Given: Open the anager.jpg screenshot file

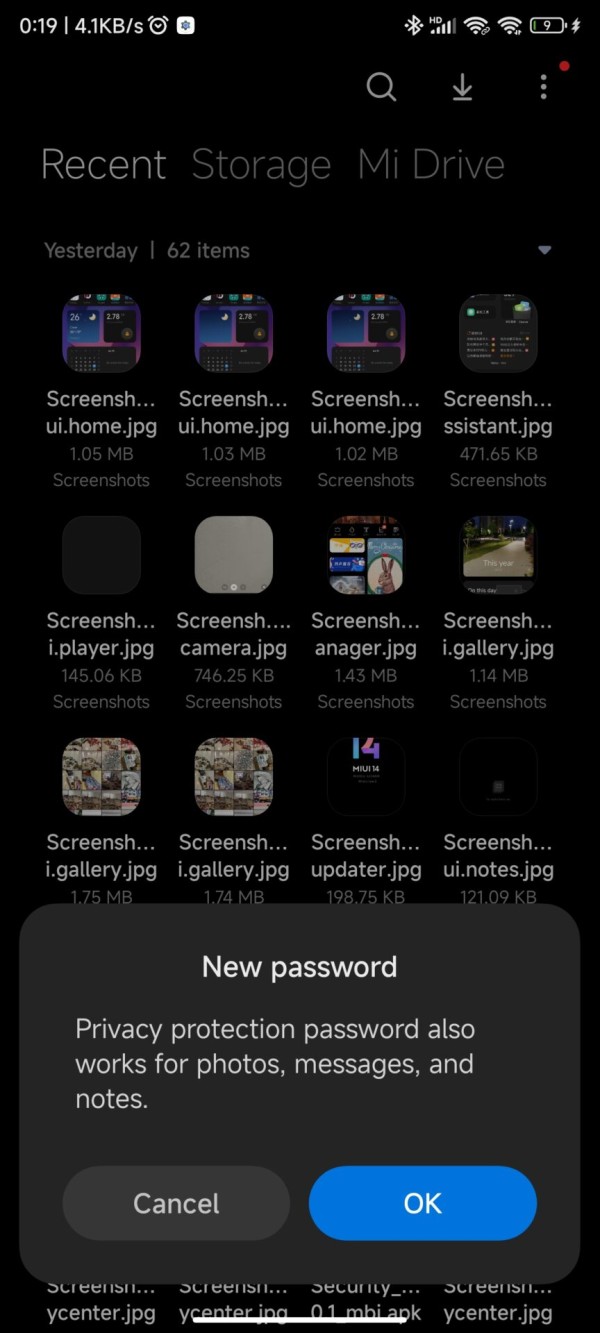Looking at the screenshot, I should tap(365, 556).
